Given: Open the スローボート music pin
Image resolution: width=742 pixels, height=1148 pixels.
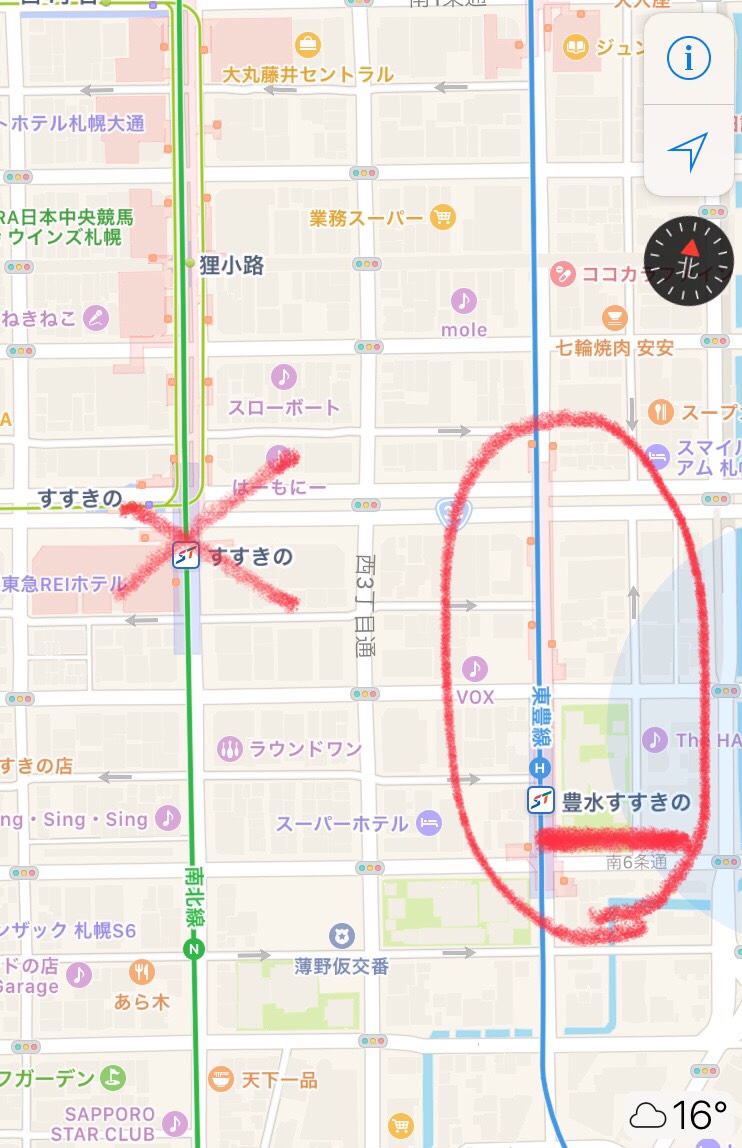Looking at the screenshot, I should tap(284, 377).
